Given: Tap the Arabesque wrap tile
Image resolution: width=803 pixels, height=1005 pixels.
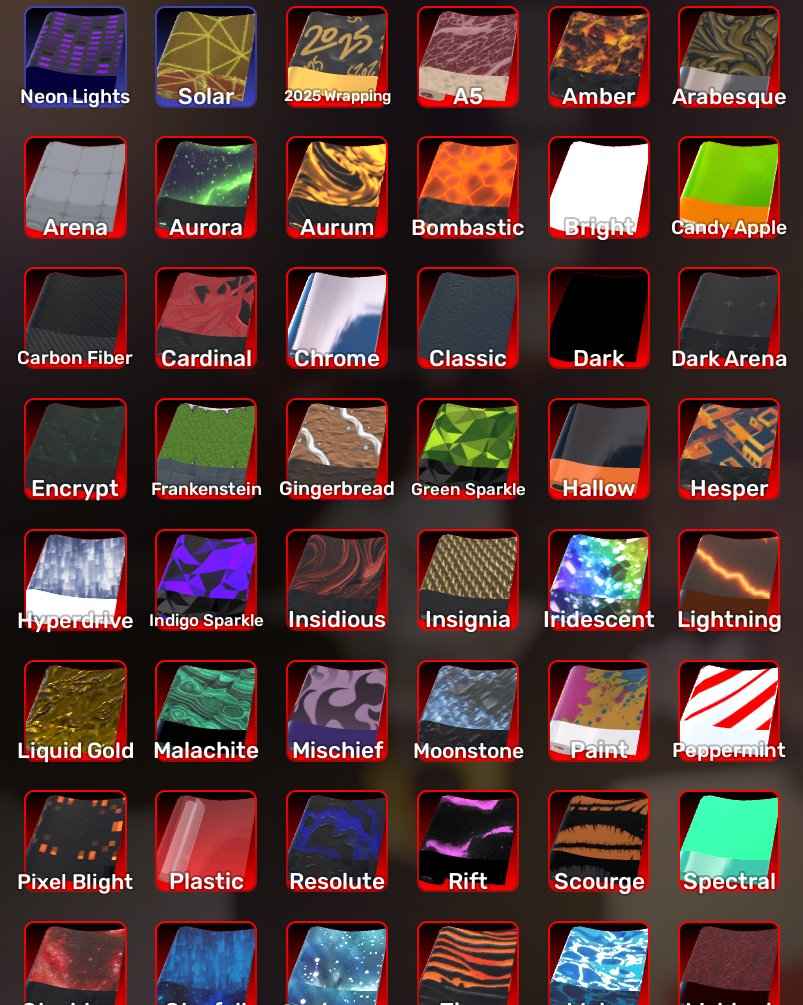Looking at the screenshot, I should click(729, 57).
